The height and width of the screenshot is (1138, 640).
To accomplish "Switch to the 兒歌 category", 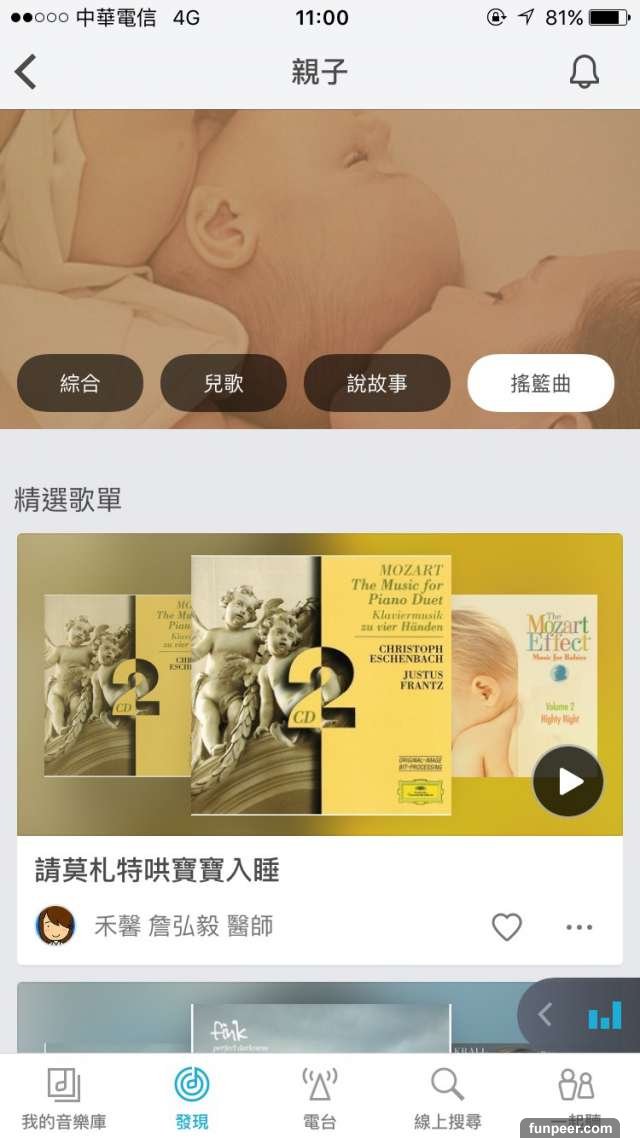I will 223,383.
